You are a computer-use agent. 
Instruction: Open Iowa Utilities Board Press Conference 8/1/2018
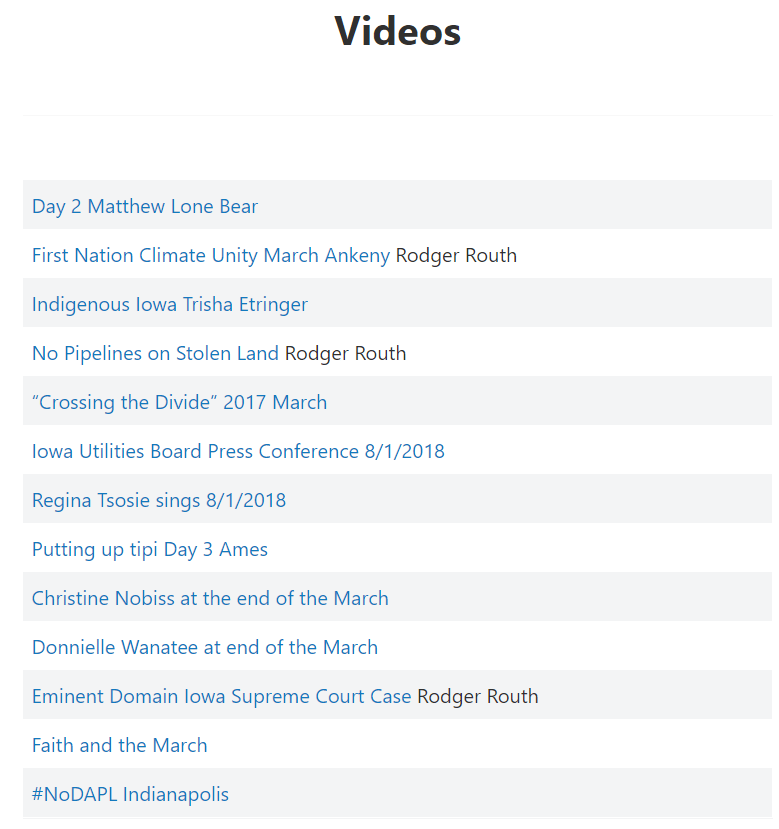click(x=238, y=452)
